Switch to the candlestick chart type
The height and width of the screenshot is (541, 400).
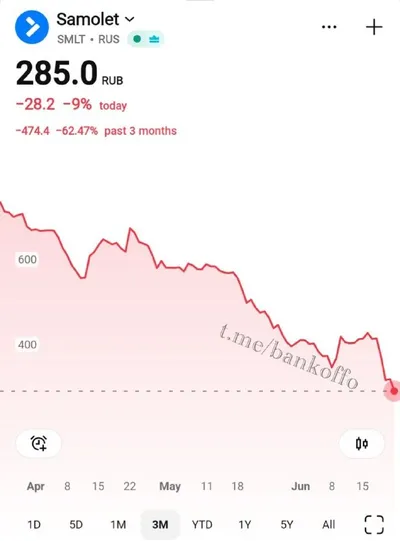click(362, 443)
